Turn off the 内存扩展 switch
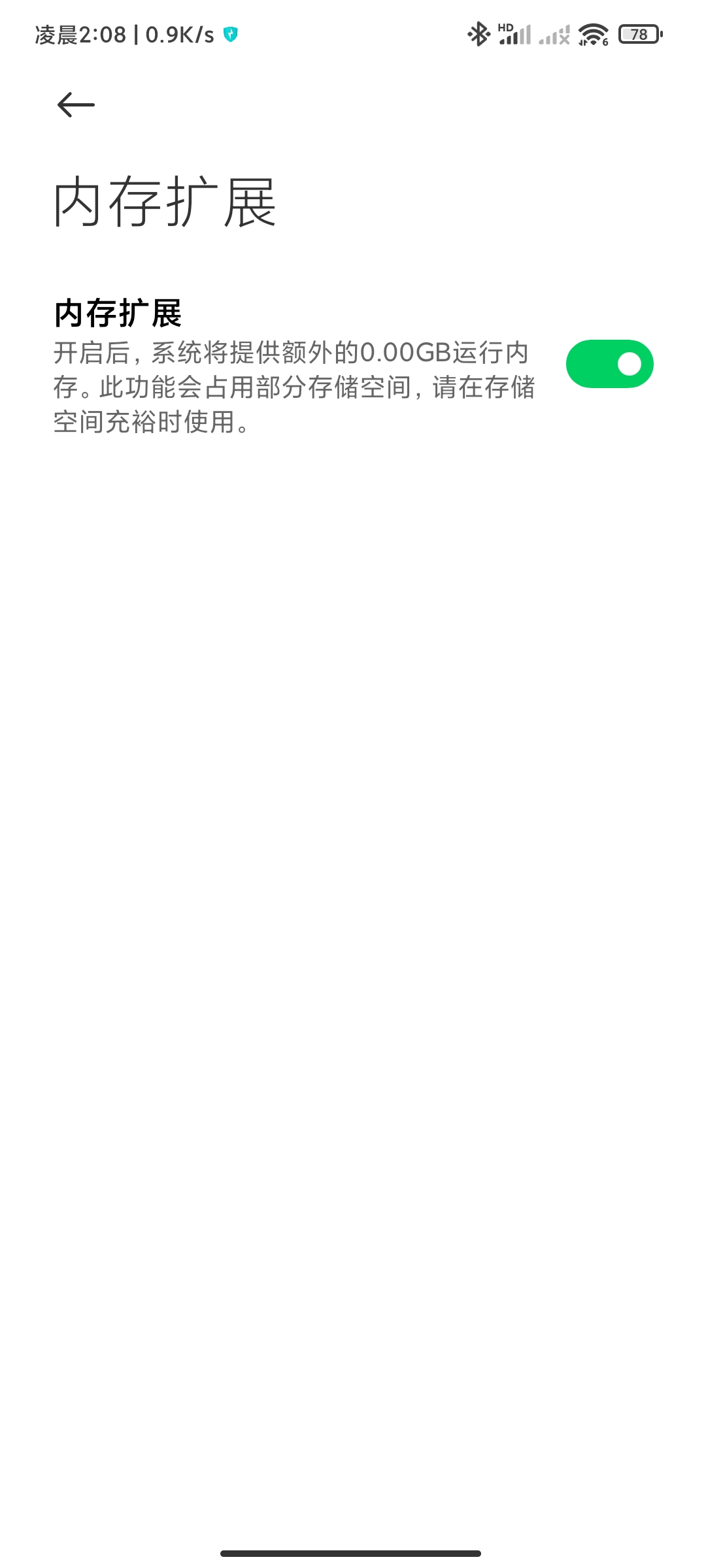 (x=609, y=364)
